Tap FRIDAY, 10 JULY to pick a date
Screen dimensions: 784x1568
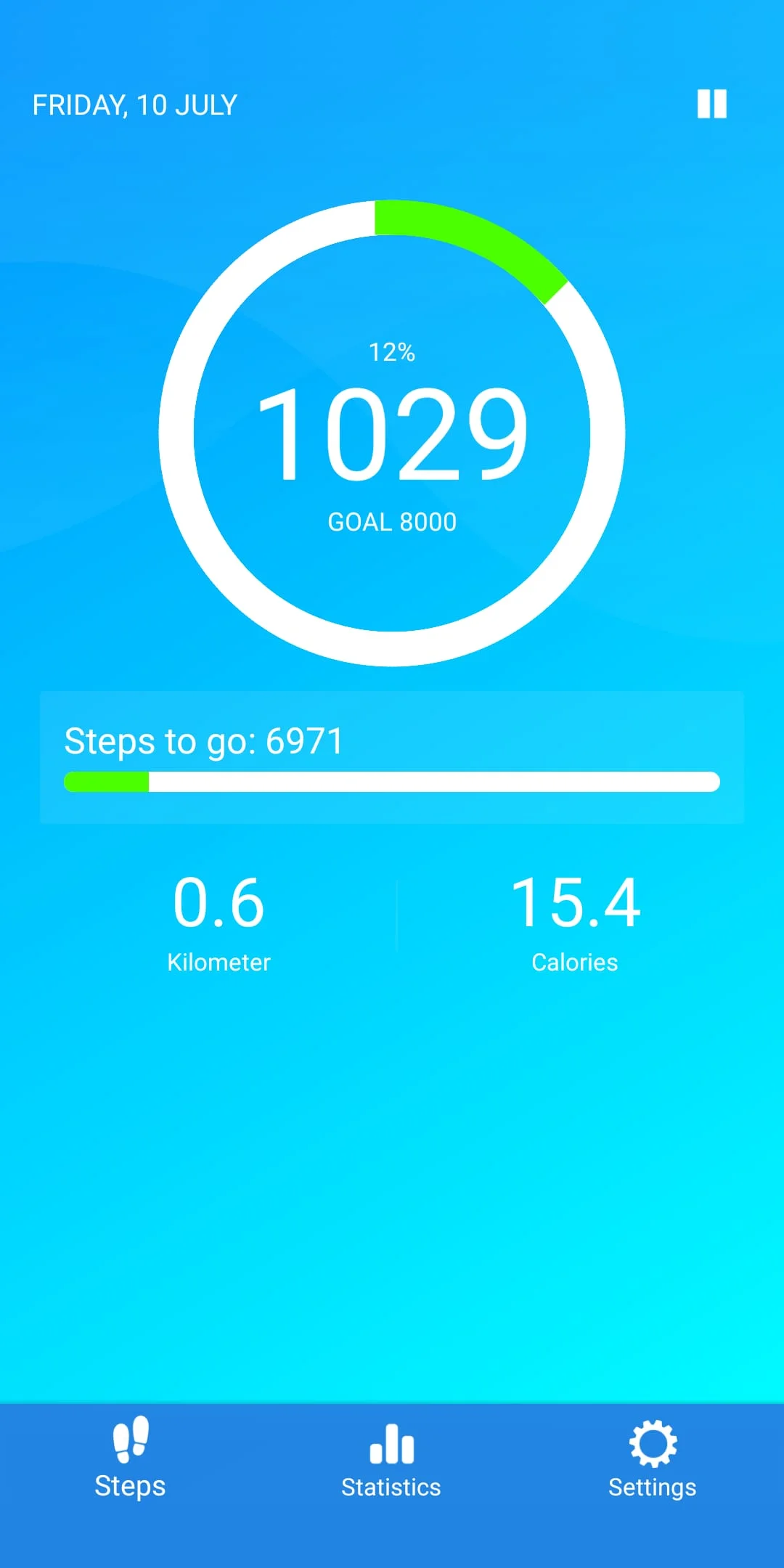click(134, 105)
